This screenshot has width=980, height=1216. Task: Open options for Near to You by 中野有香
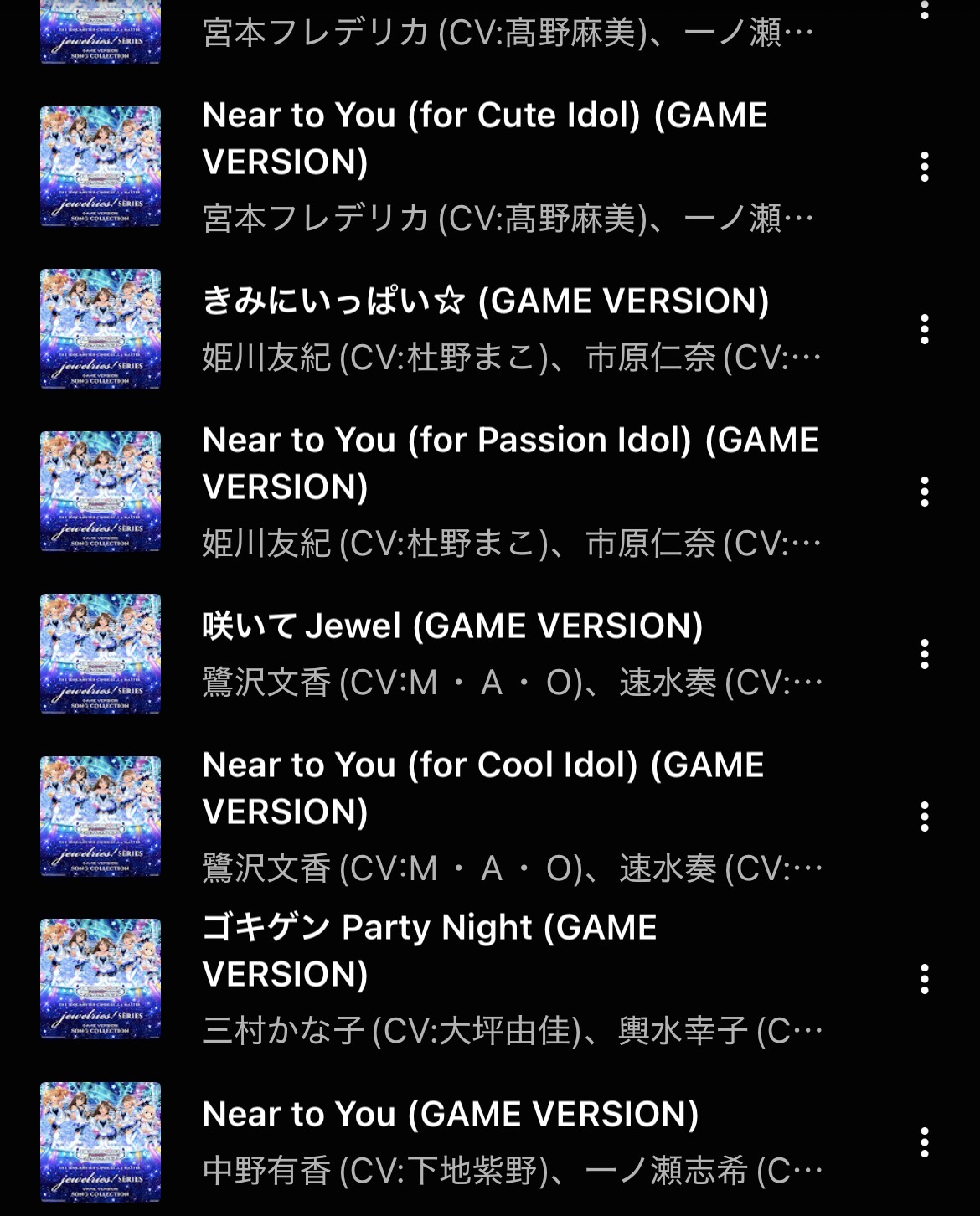coord(924,1141)
